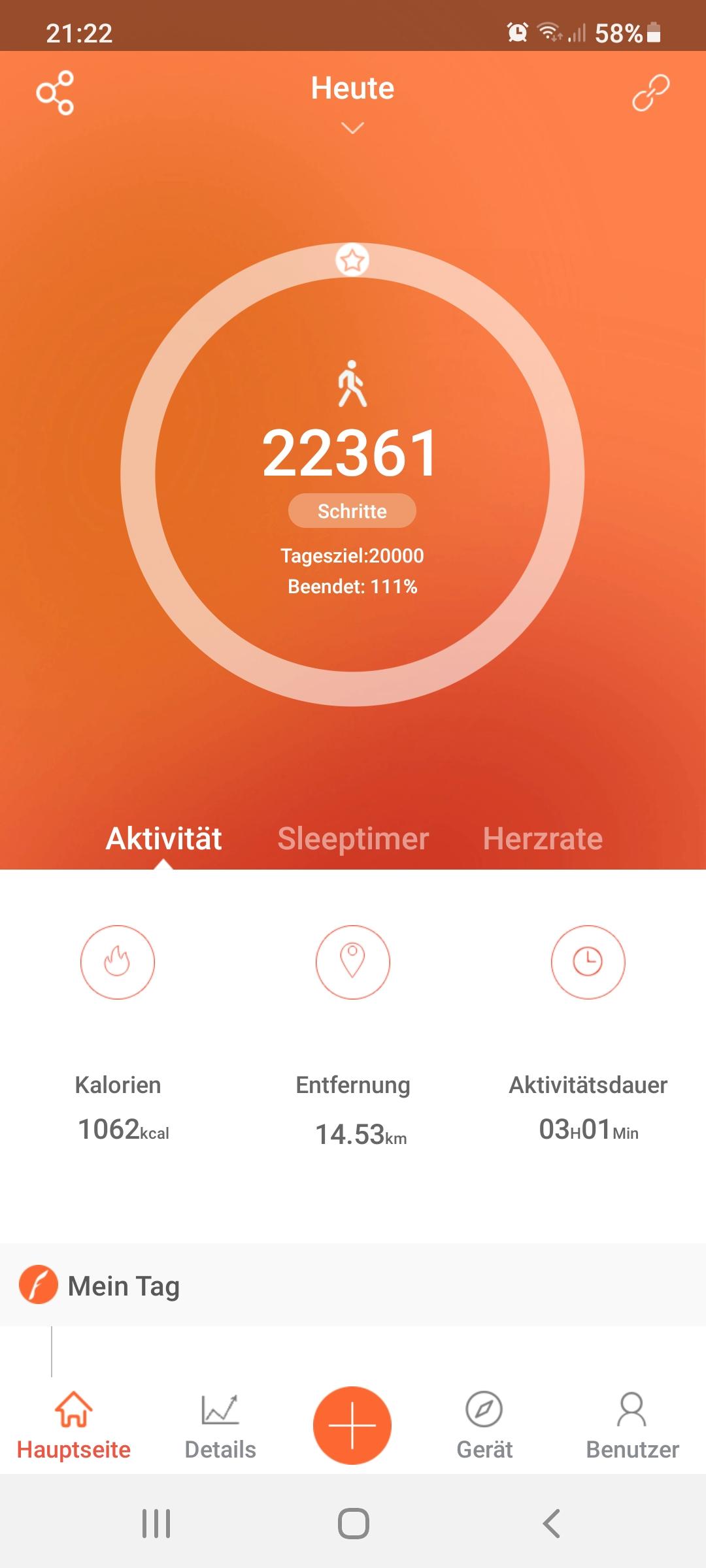The width and height of the screenshot is (706, 1568).
Task: Switch to the Herzrate tab
Action: tap(543, 839)
